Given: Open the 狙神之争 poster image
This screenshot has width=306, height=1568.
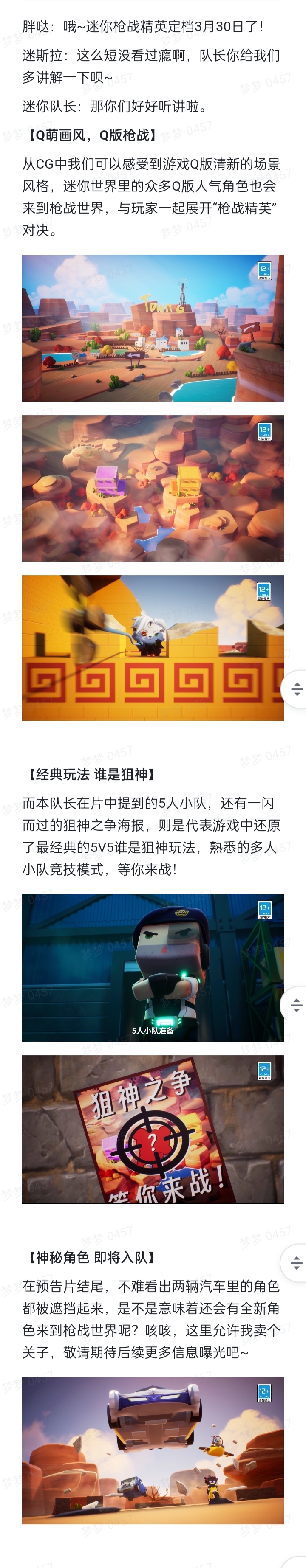Looking at the screenshot, I should point(153,1129).
